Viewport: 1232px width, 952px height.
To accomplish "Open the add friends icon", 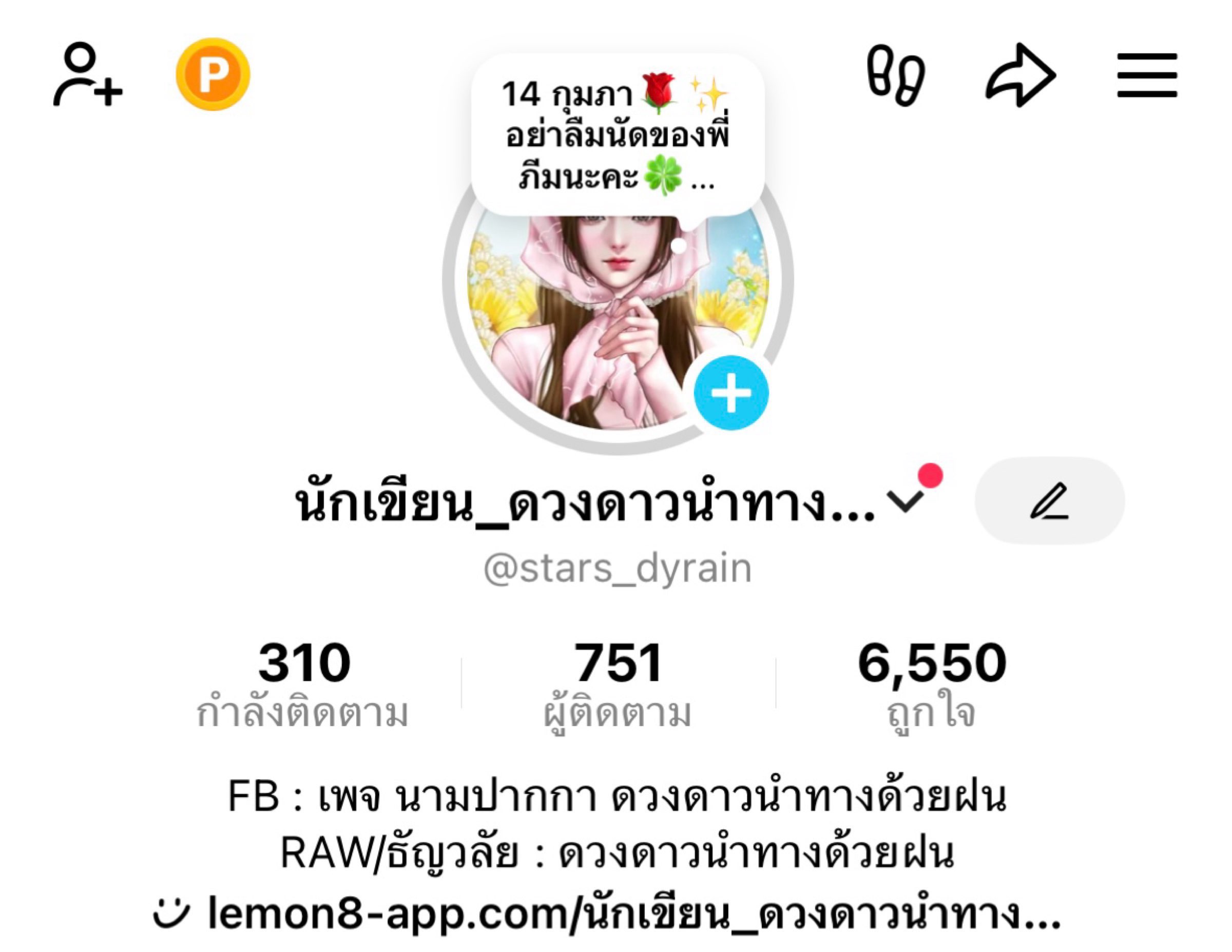I will click(88, 74).
